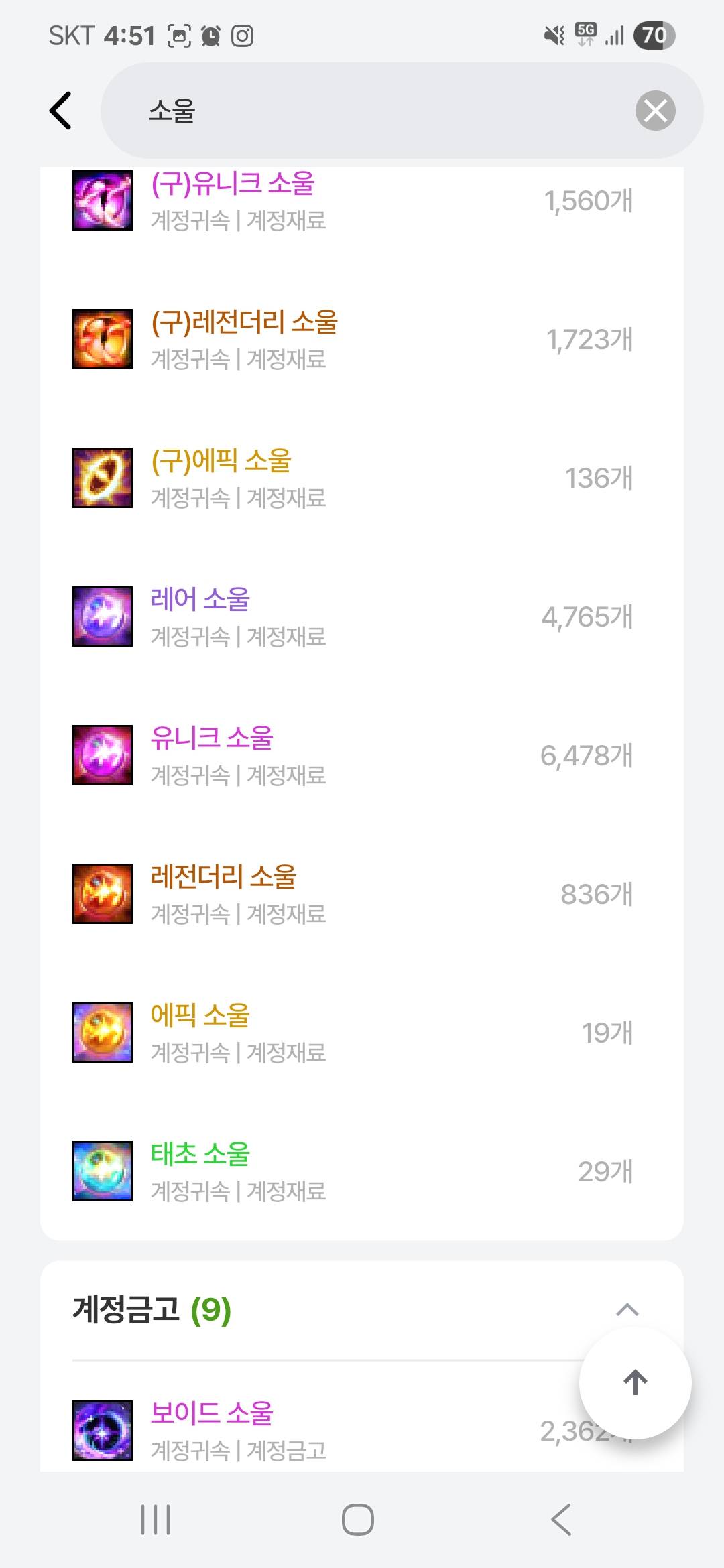
Task: Open the 레전더리 소울 item with 836개
Action: click(362, 894)
